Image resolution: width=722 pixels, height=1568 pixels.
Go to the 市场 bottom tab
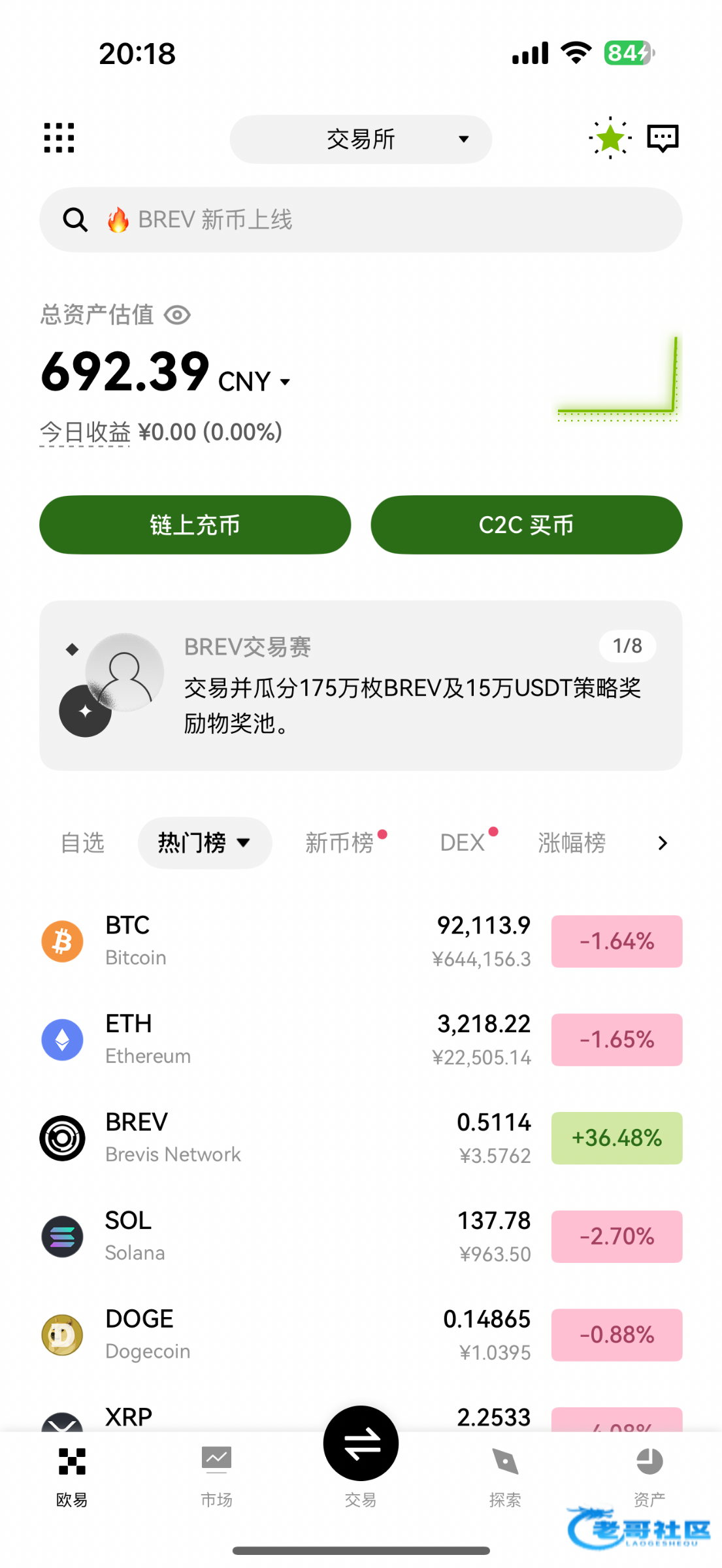216,1475
